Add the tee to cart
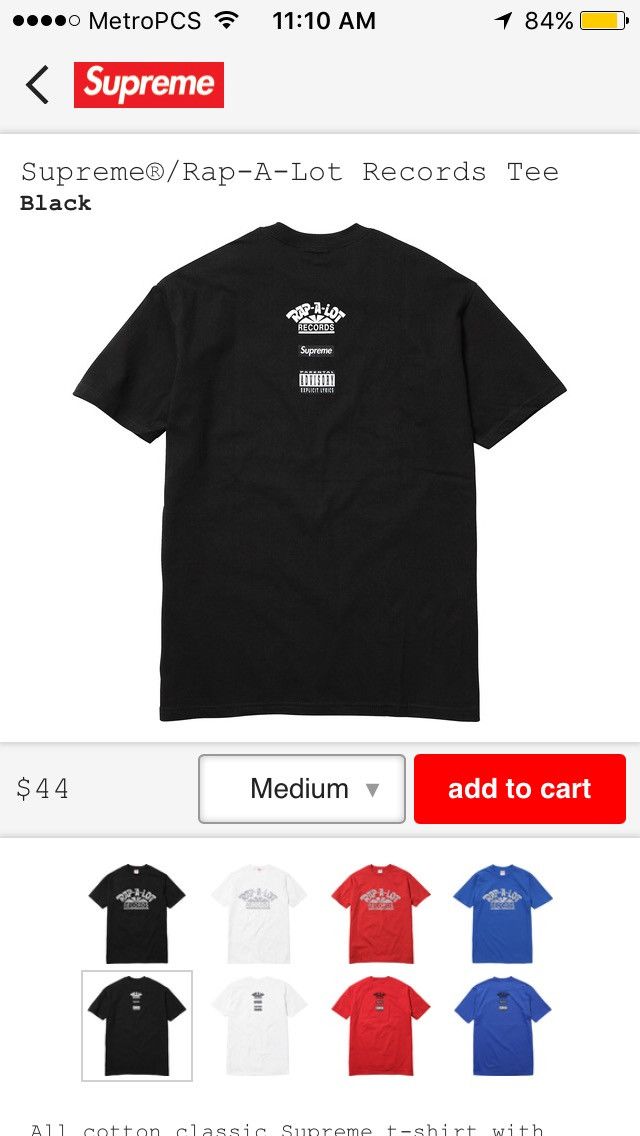Viewport: 640px width, 1136px height. [x=519, y=789]
